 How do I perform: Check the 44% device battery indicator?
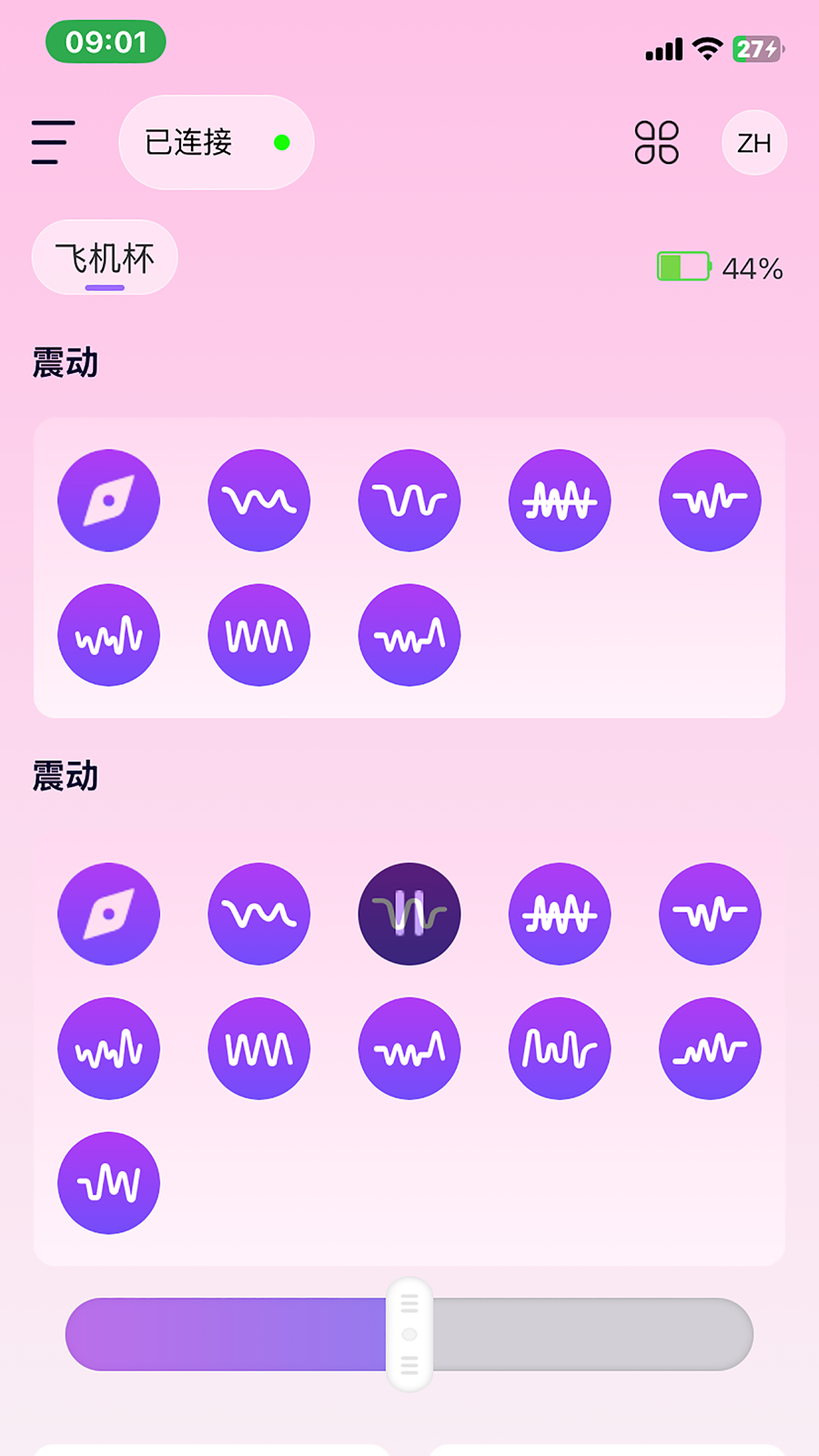point(719,267)
